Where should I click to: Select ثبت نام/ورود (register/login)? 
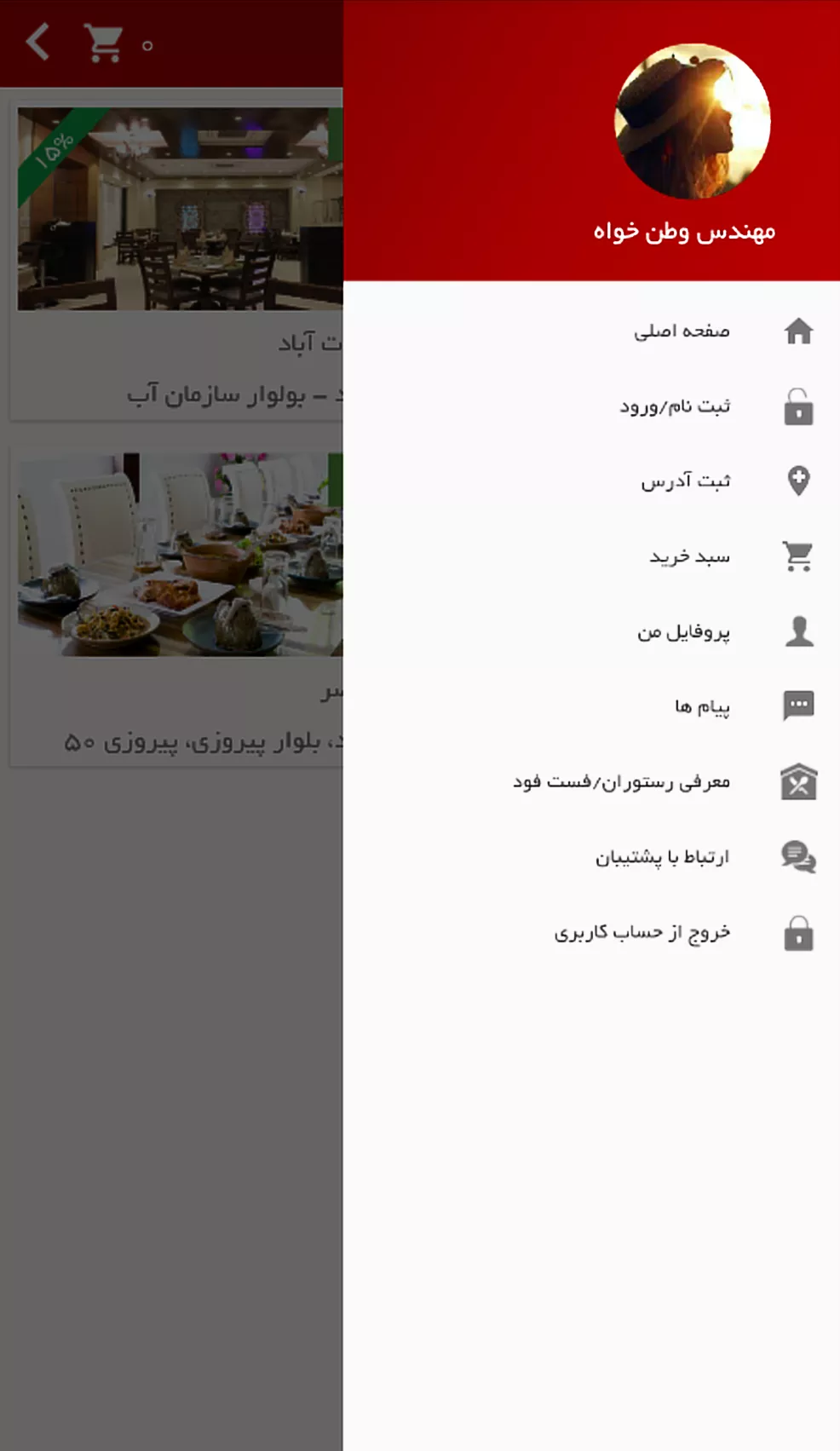pos(675,406)
